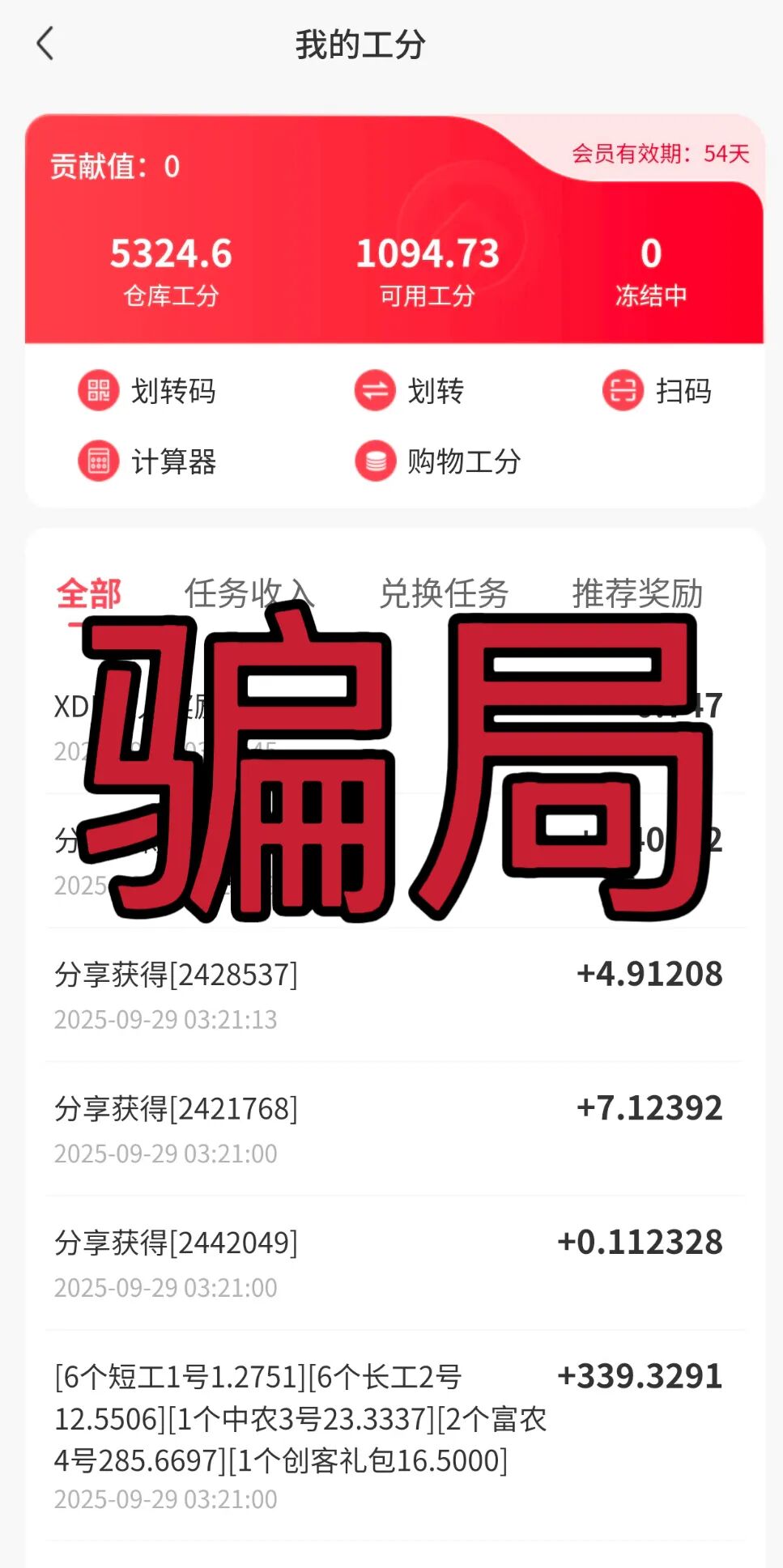
Task: Go back from 我的工分 page
Action: tap(45, 44)
